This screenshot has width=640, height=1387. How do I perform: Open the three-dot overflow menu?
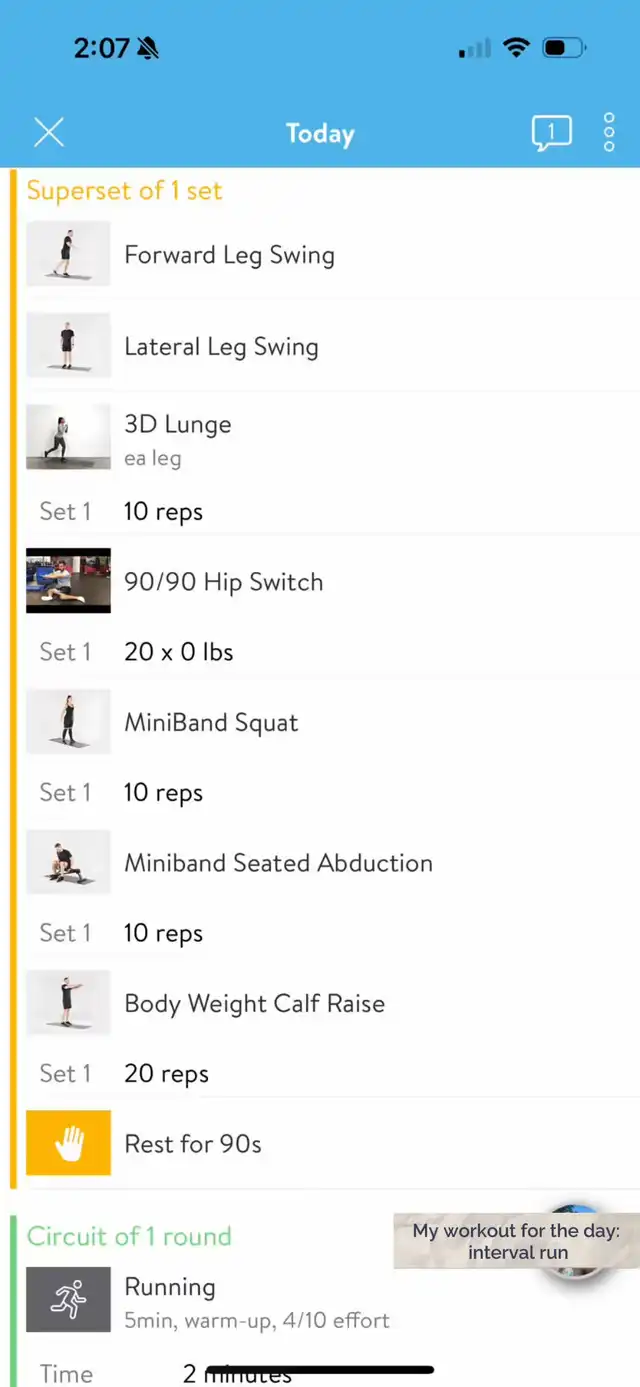[609, 132]
